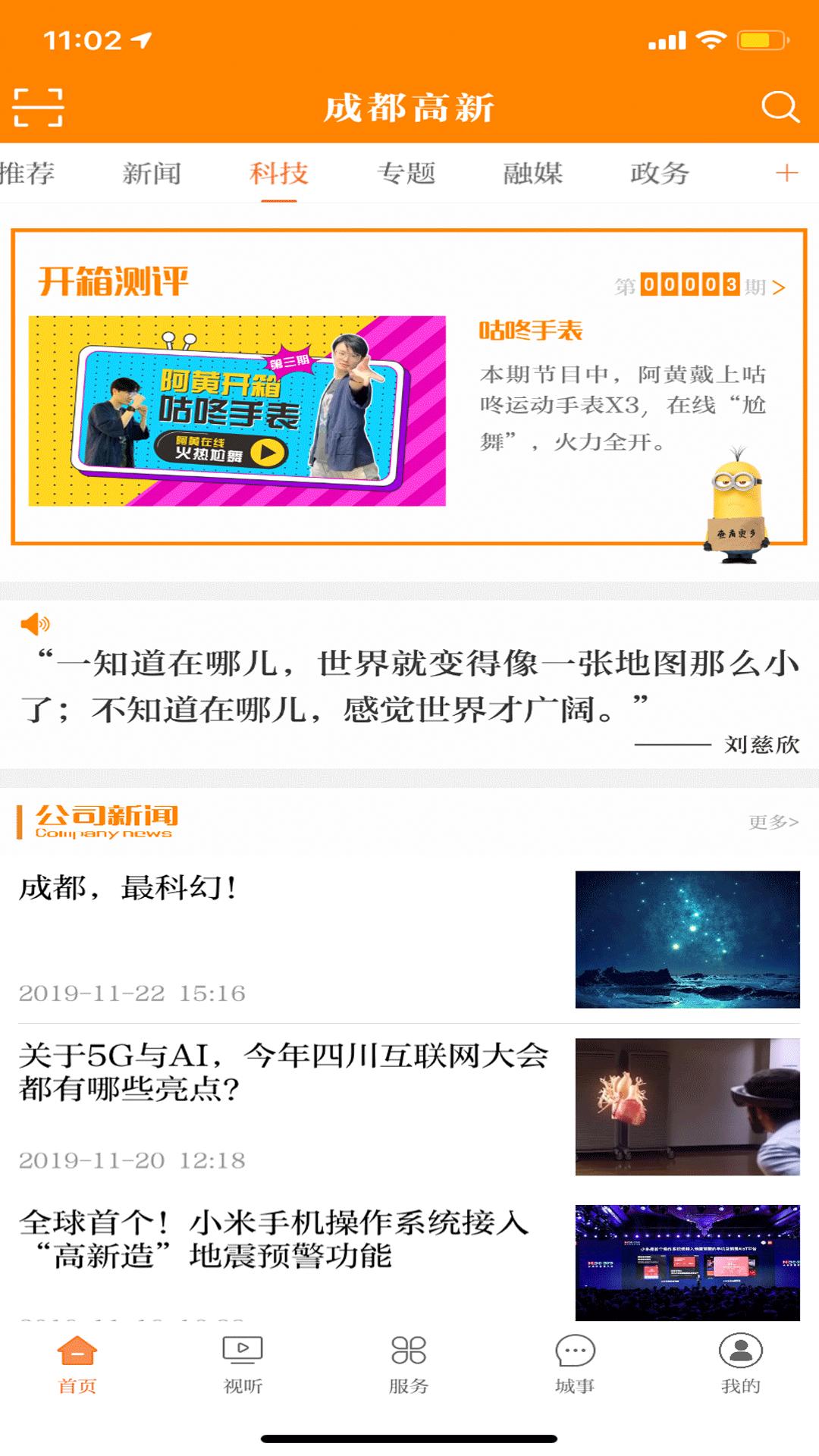Open the article 成都，最科幻！
Image resolution: width=819 pixels, height=1456 pixels.
tap(129, 887)
